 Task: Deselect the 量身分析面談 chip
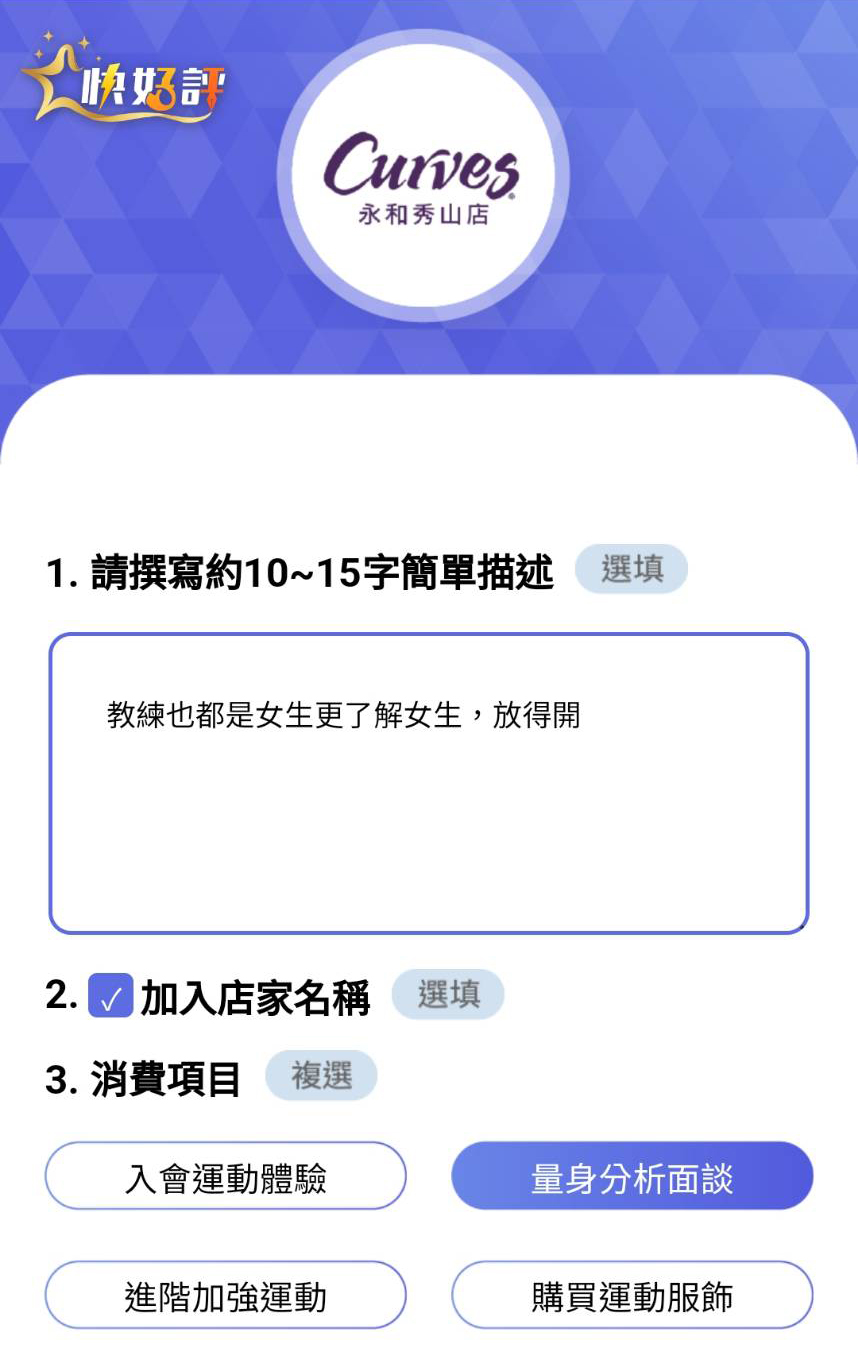[632, 1177]
